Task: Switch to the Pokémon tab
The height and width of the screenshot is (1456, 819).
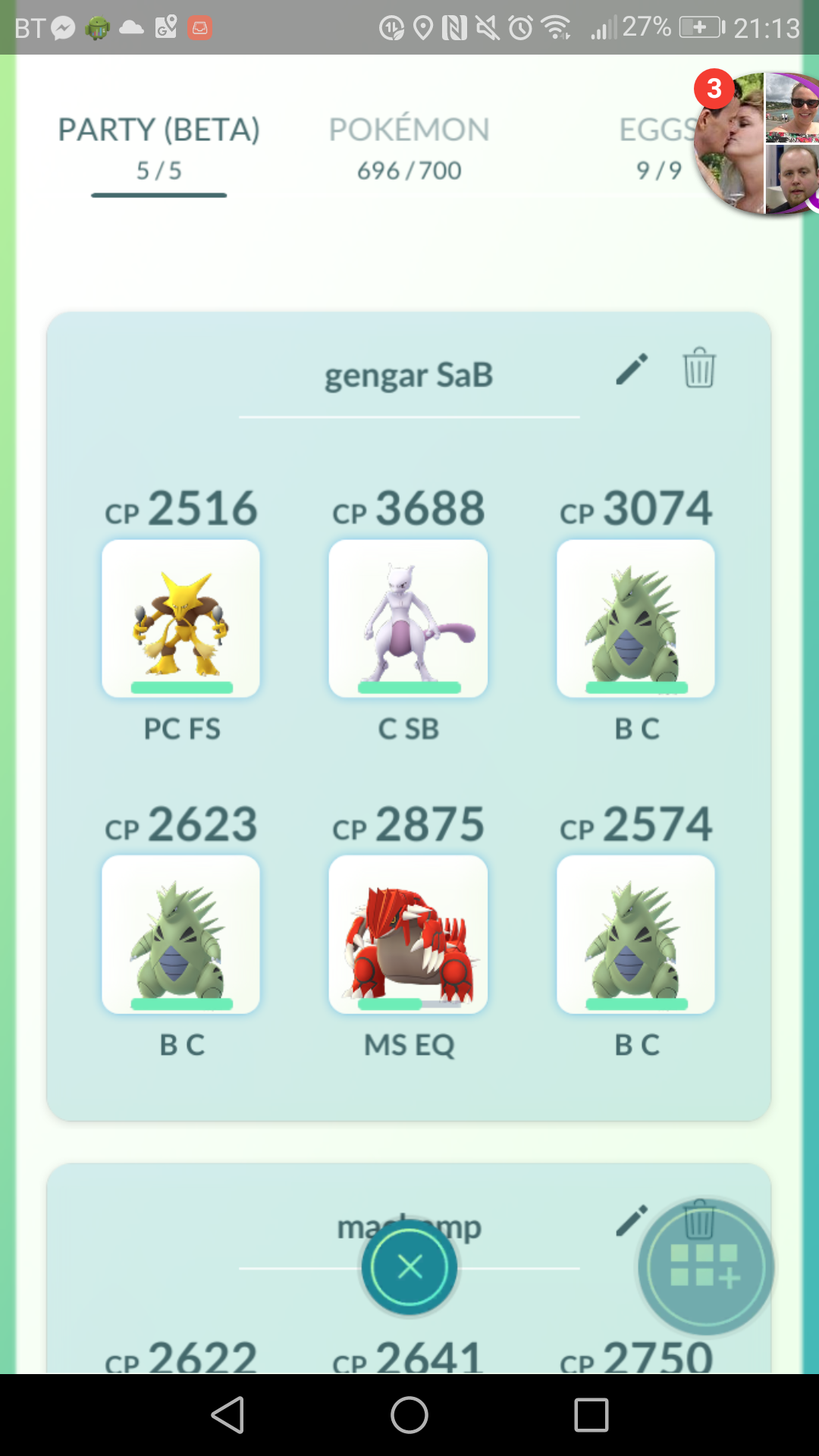Action: pyautogui.click(x=409, y=149)
